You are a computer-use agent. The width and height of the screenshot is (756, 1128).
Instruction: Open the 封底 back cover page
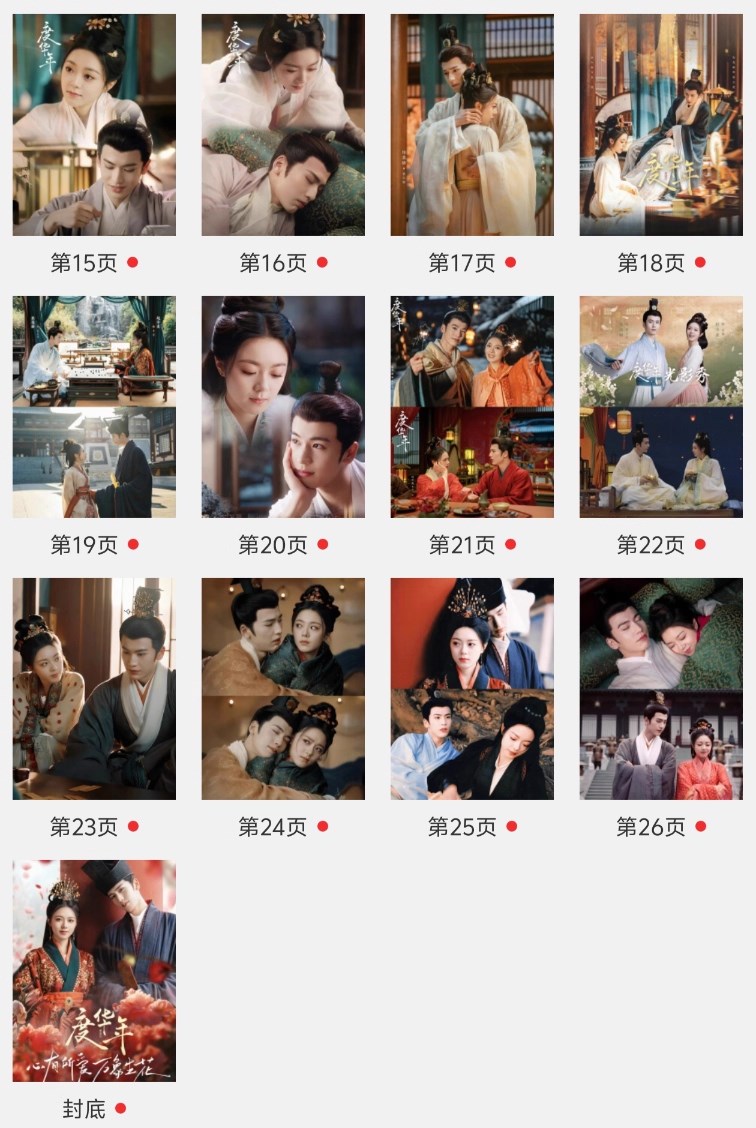coord(94,971)
